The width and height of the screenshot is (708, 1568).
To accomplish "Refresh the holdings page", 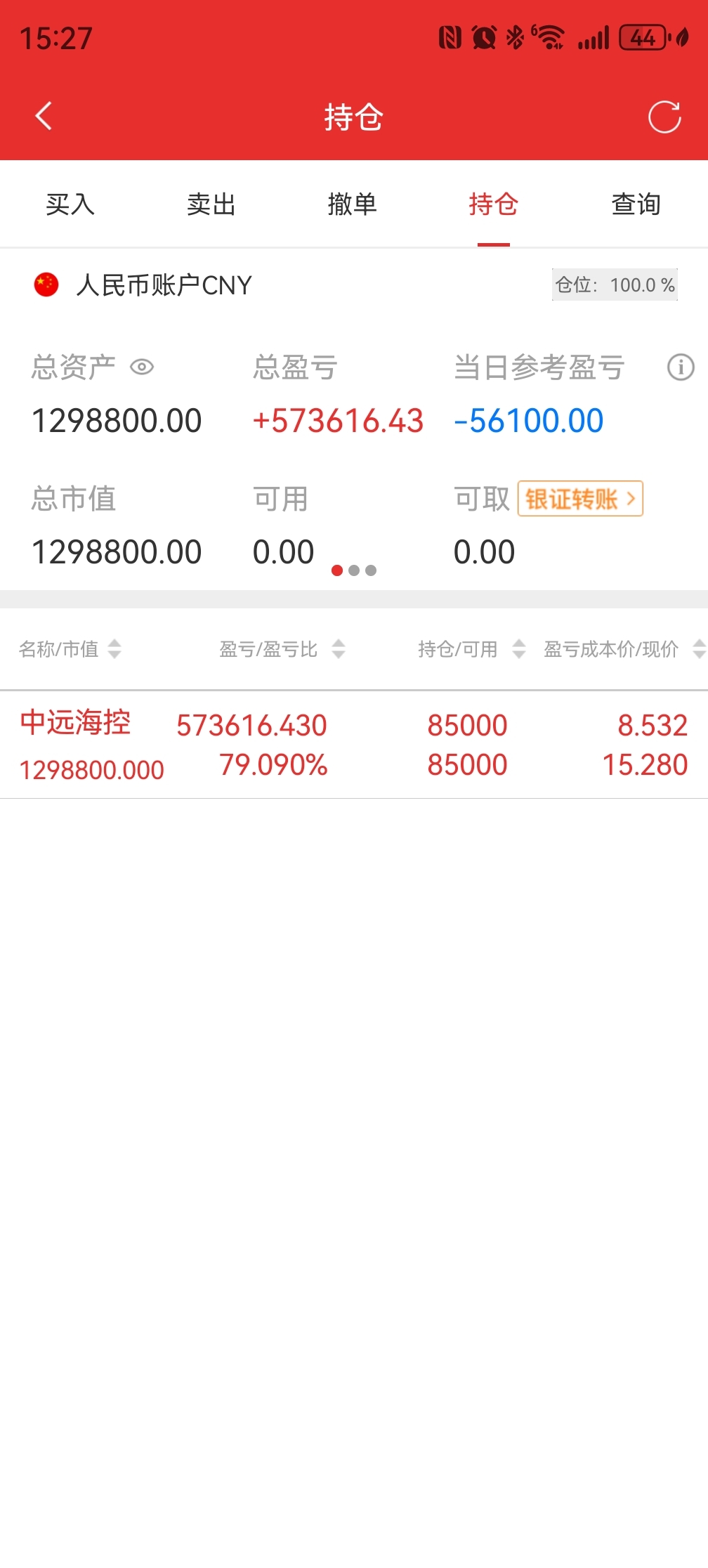I will click(x=664, y=117).
